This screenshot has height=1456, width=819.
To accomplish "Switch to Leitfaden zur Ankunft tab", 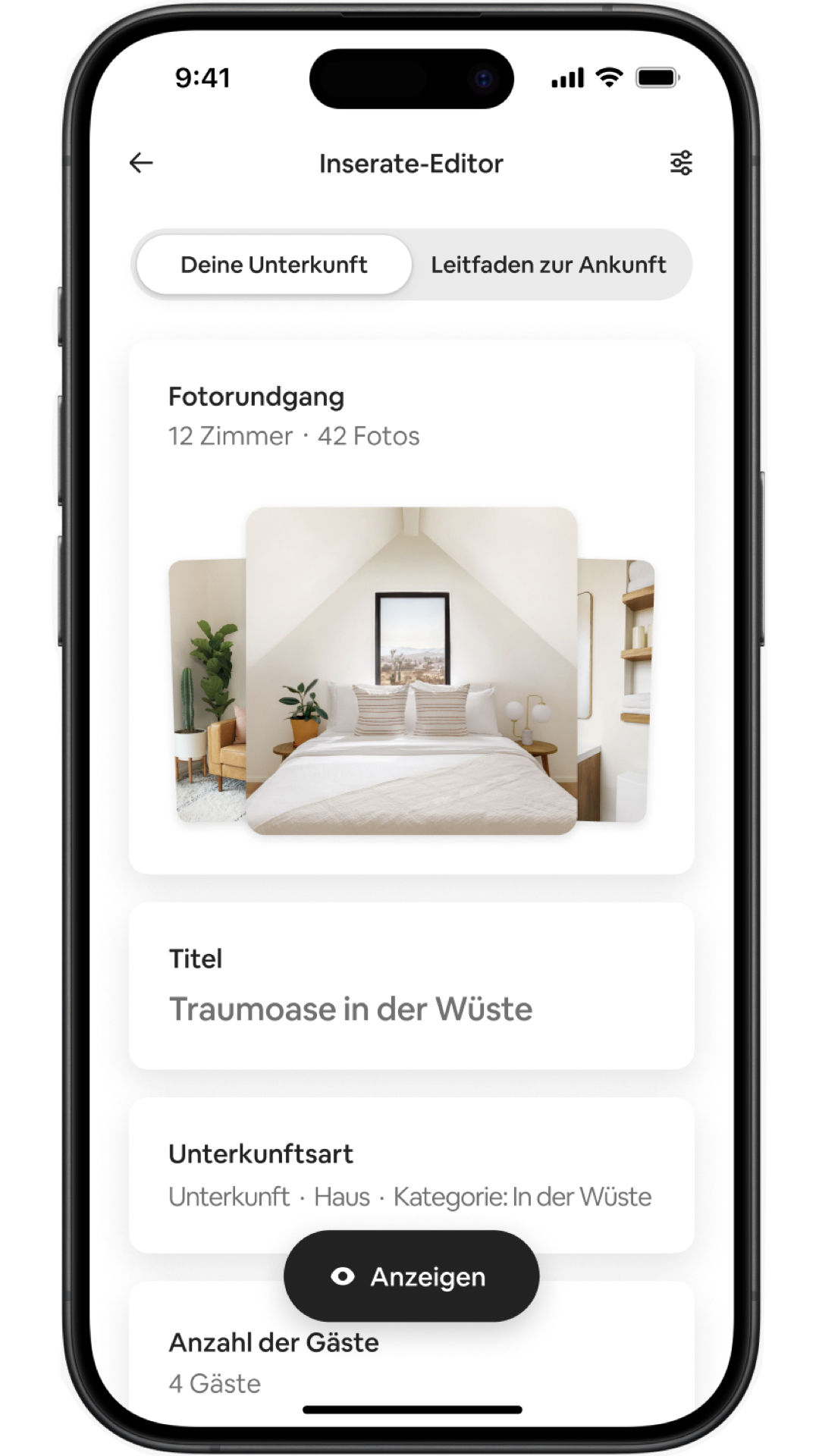I will 548,265.
